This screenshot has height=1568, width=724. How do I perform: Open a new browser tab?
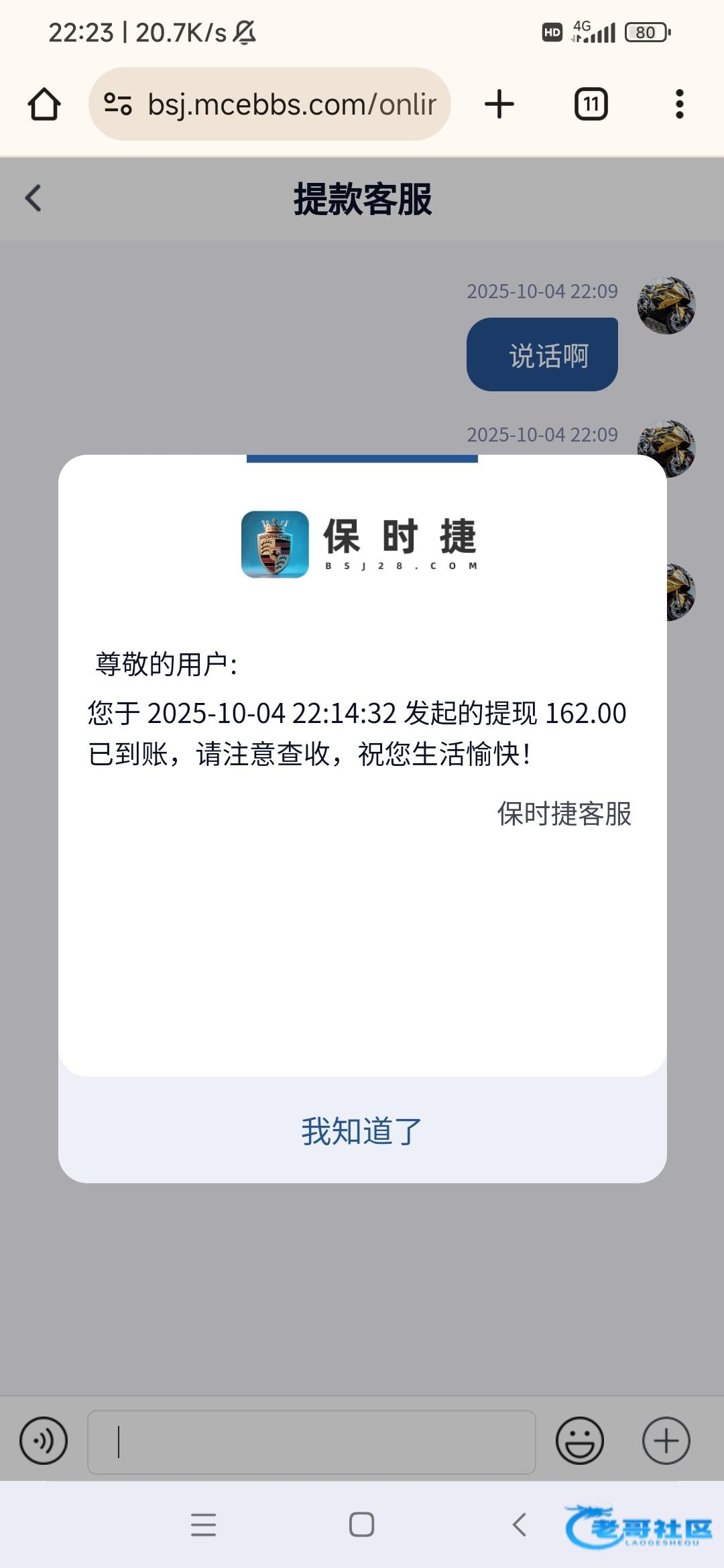[x=499, y=105]
